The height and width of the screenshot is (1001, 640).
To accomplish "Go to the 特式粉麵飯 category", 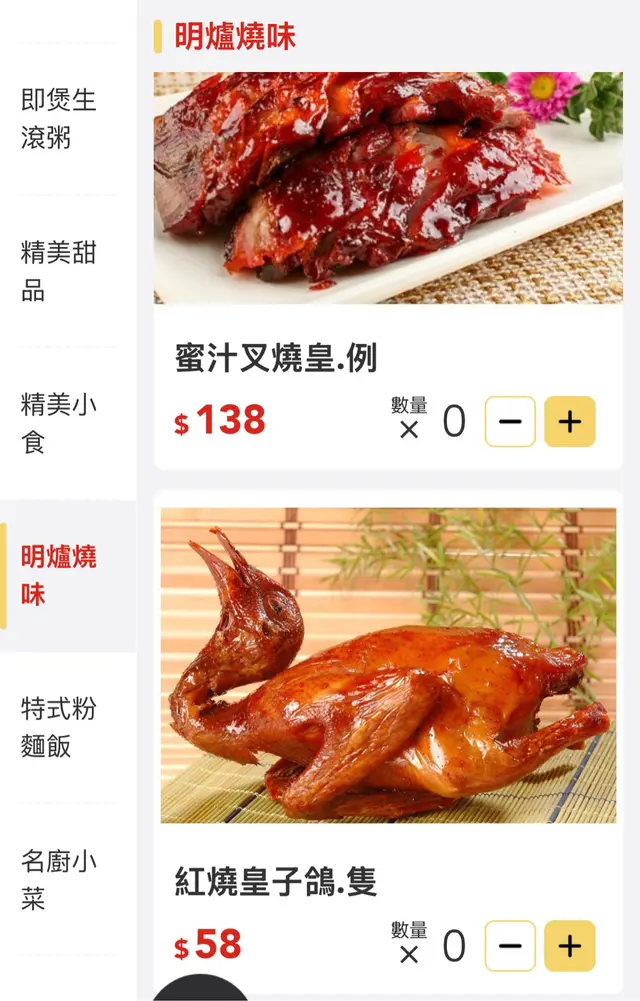I will (59, 727).
